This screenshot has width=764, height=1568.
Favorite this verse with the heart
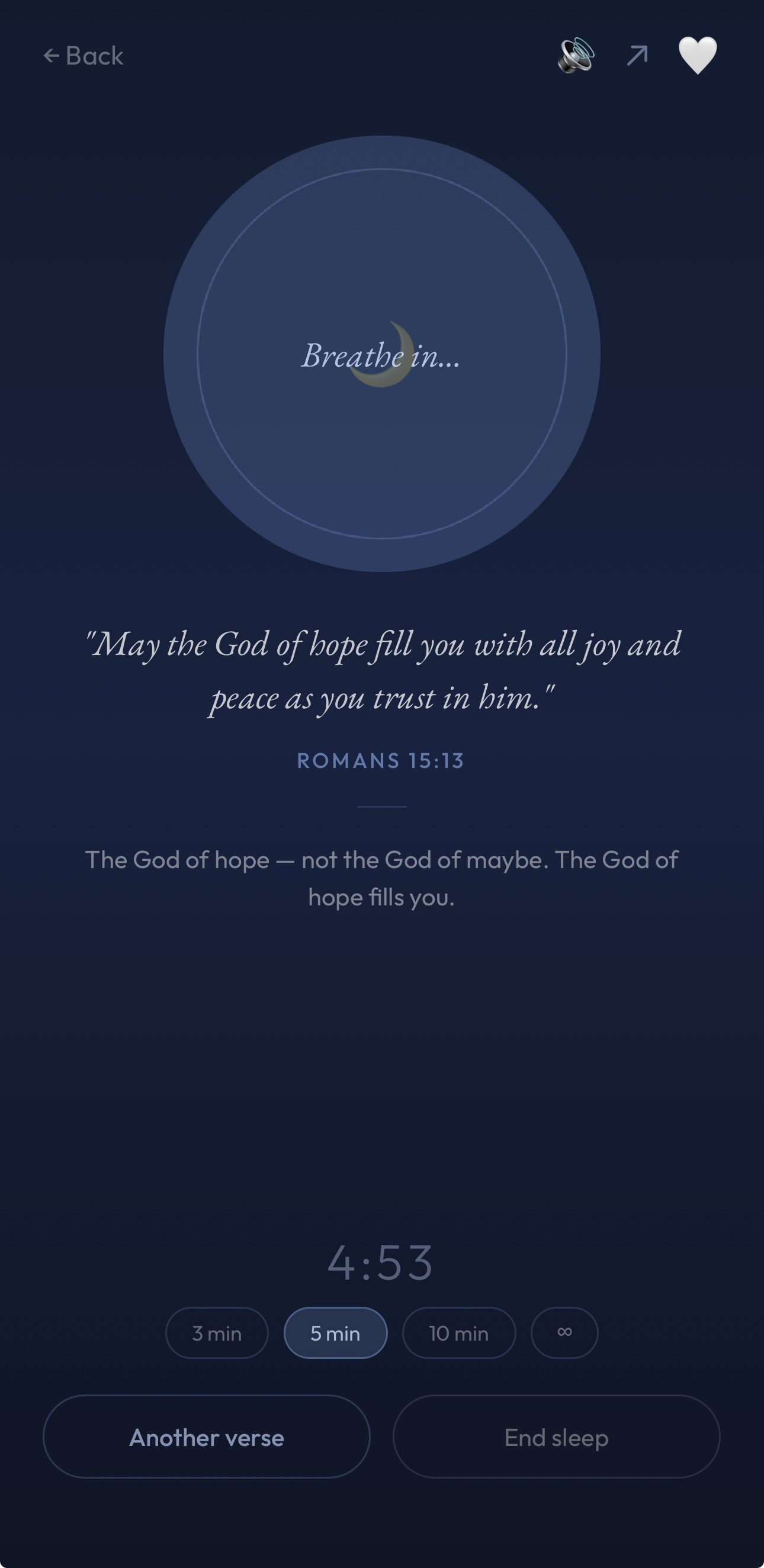pyautogui.click(x=698, y=56)
